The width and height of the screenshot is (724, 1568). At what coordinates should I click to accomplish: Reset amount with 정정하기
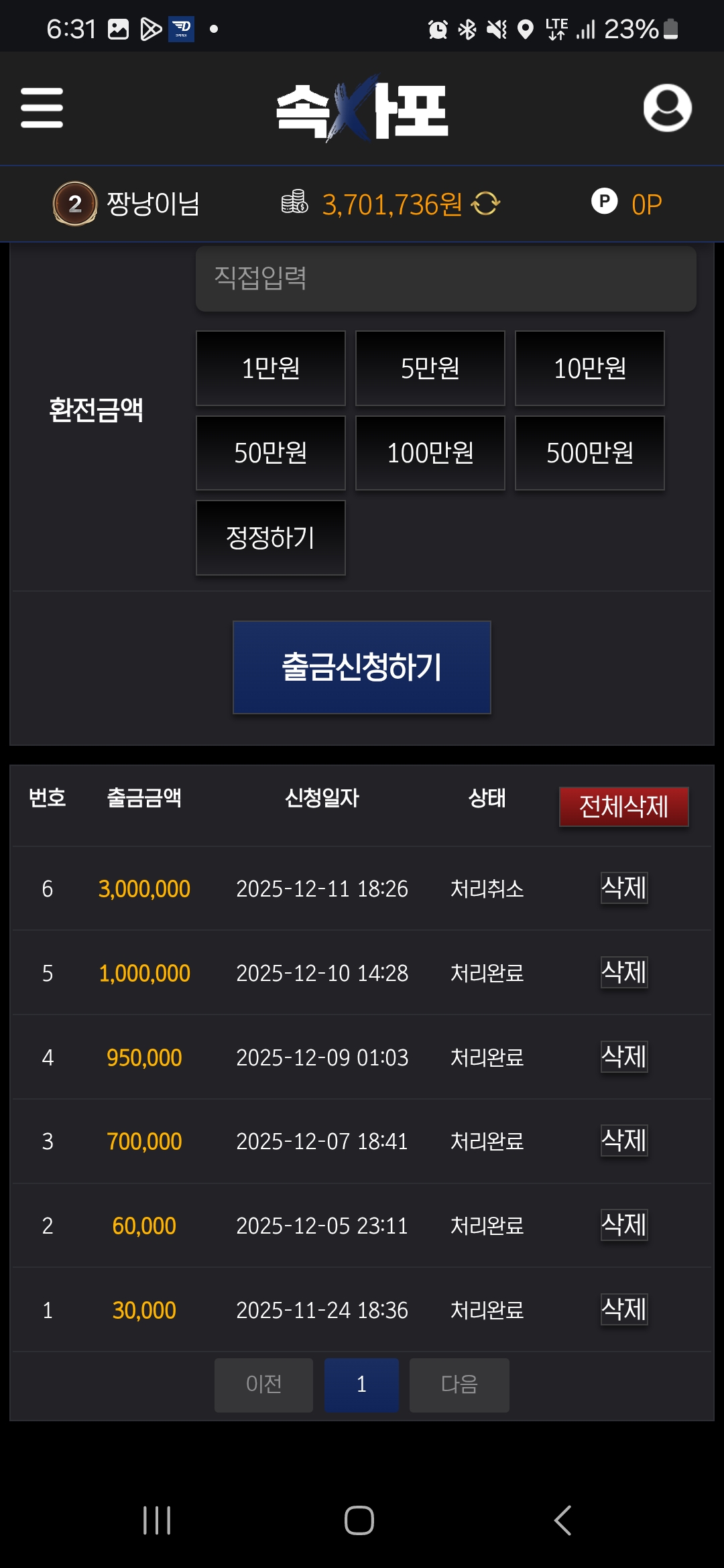pos(271,537)
